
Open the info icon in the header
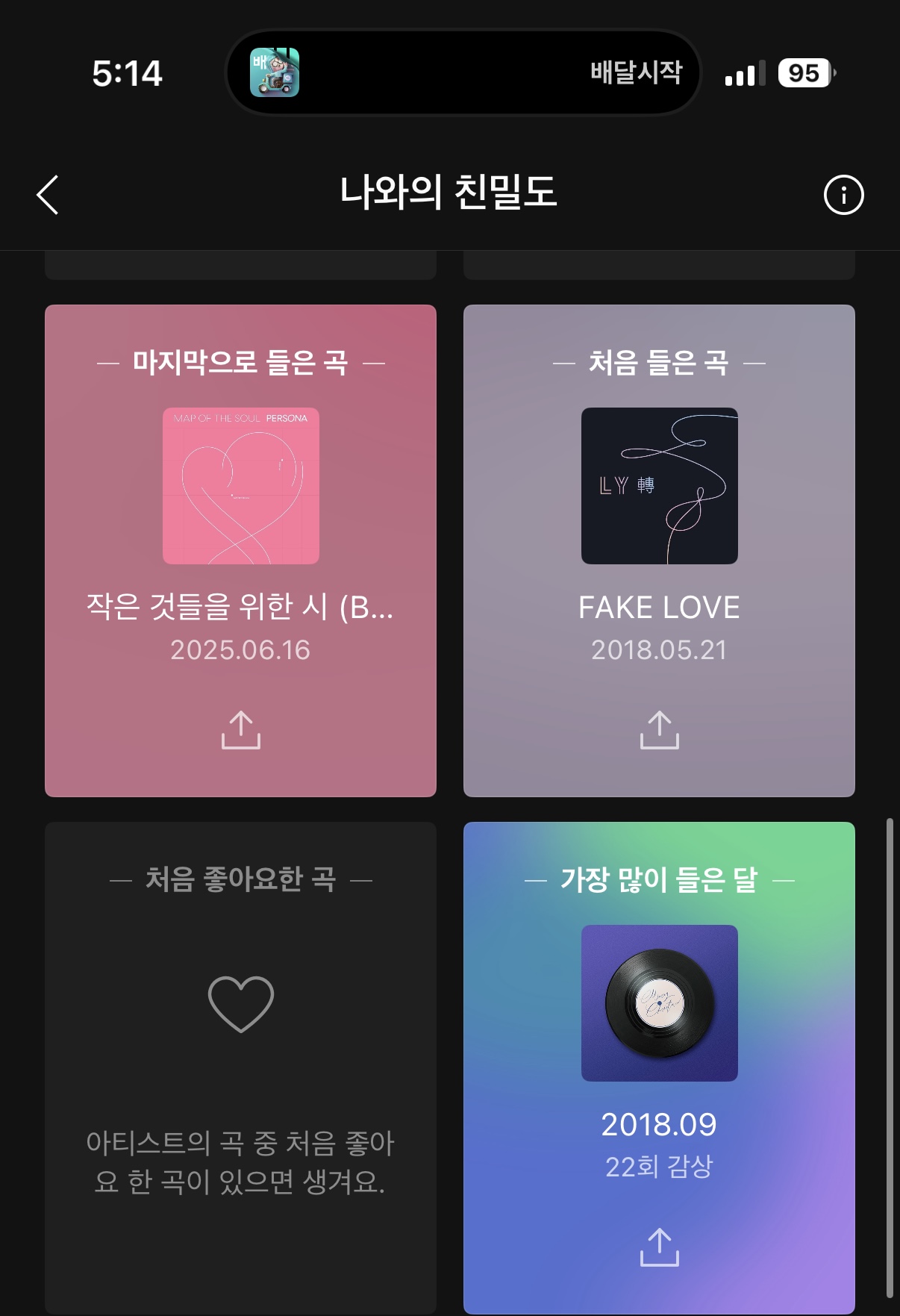click(x=843, y=196)
